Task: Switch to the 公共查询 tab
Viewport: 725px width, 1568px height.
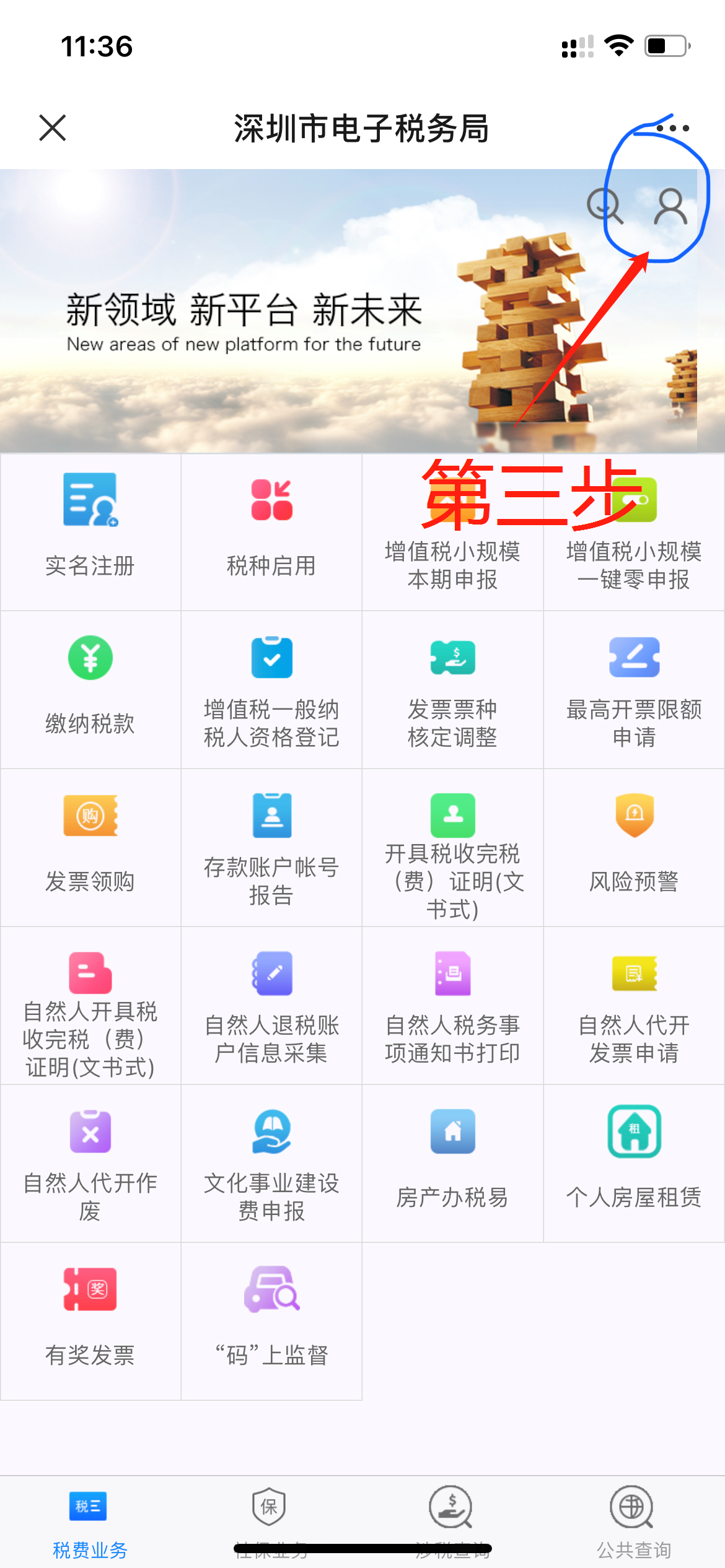Action: click(633, 1520)
